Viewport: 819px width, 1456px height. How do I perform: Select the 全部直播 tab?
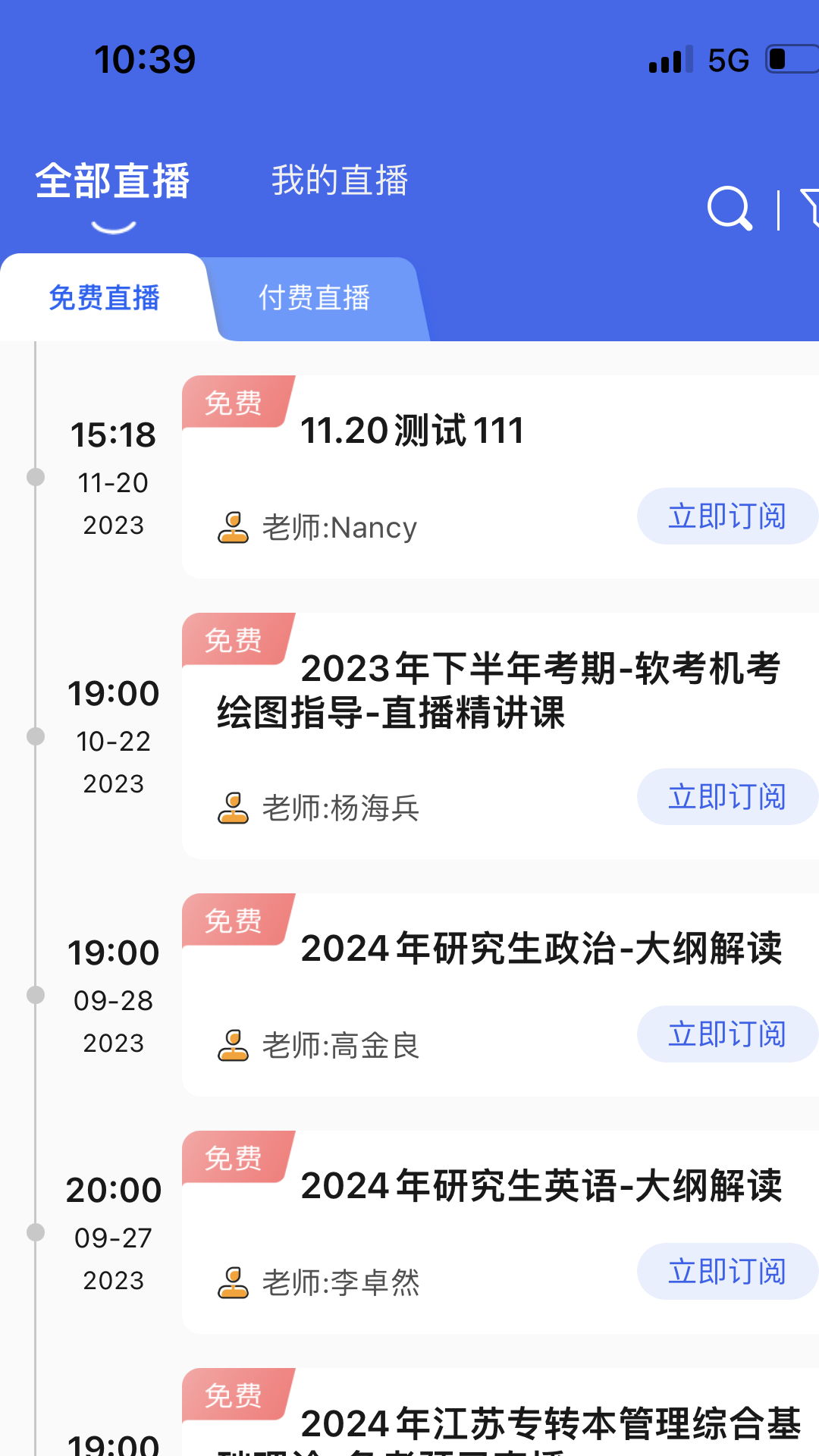pyautogui.click(x=114, y=180)
